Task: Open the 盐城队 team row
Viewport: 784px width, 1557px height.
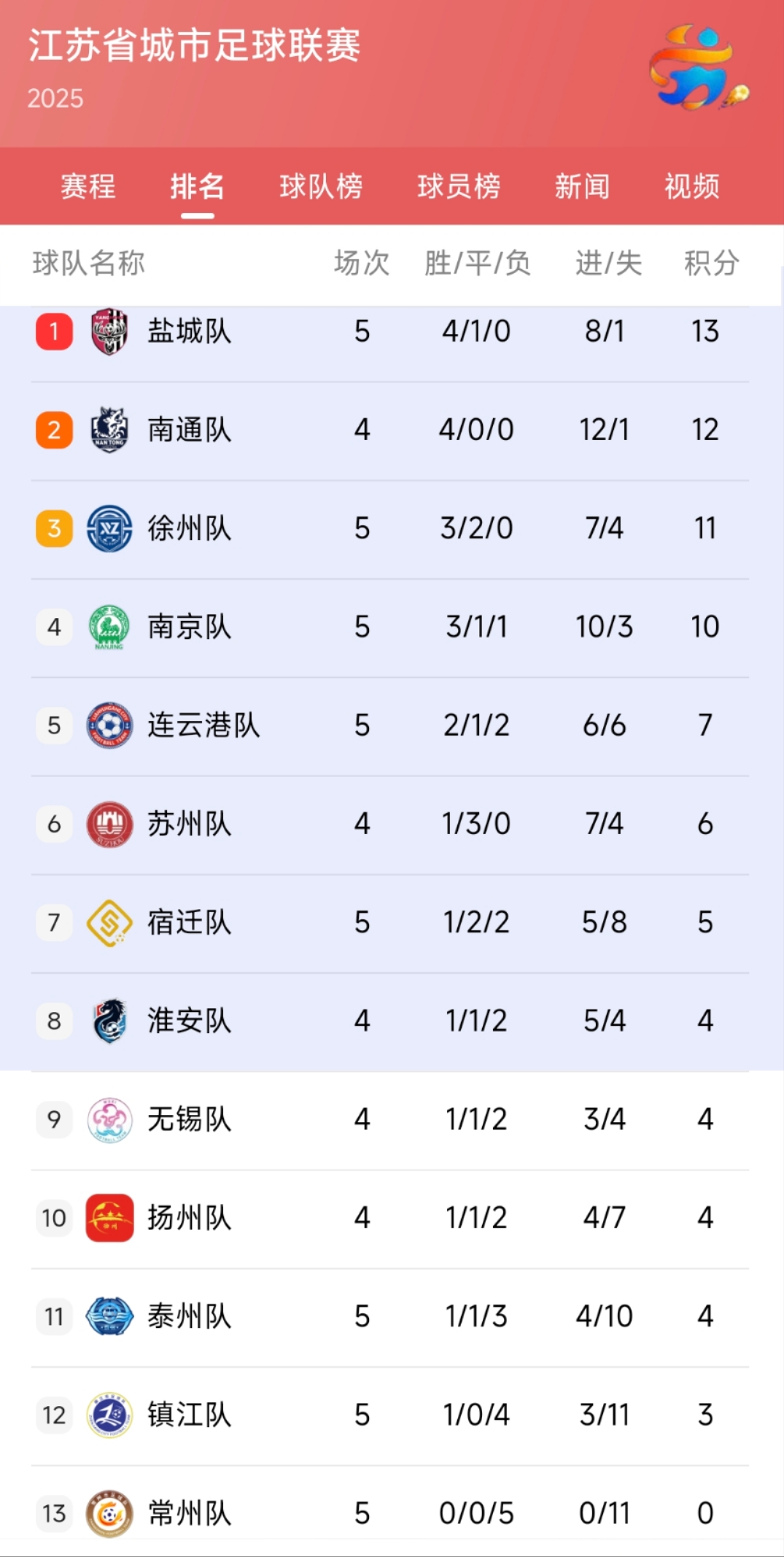Action: (x=392, y=332)
